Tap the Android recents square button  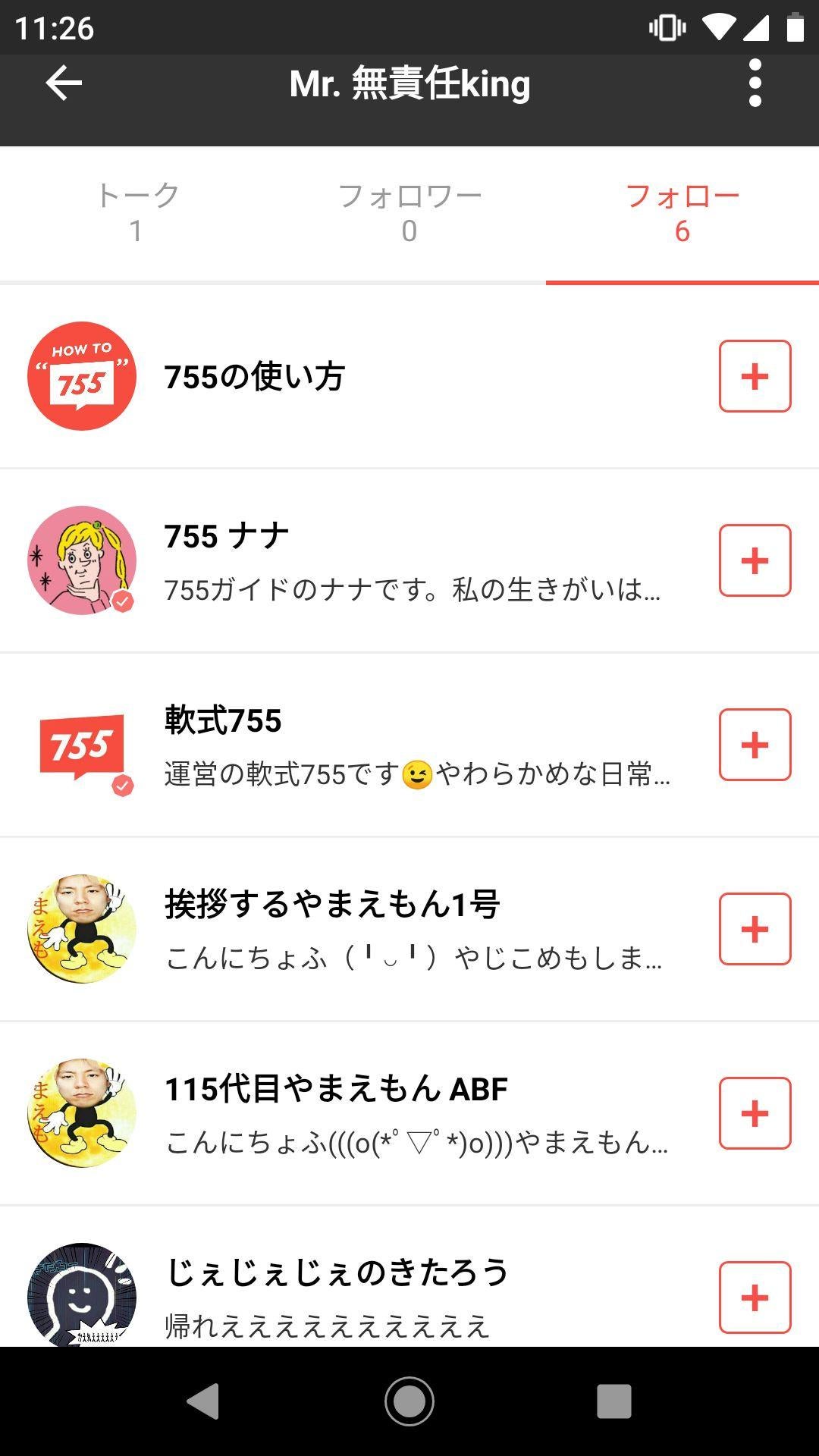coord(616,1401)
